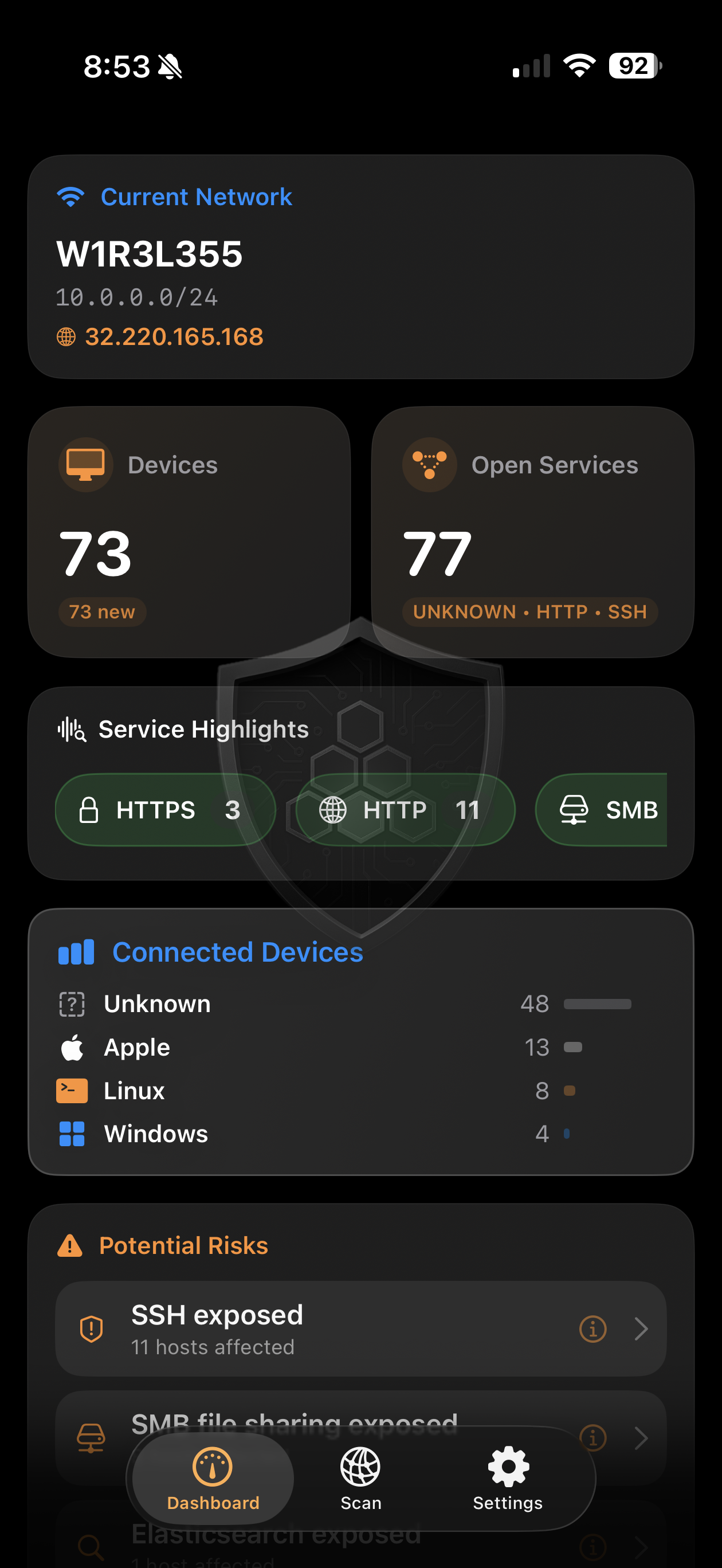Select the Apple icon in Connected Devices

pyautogui.click(x=72, y=1047)
